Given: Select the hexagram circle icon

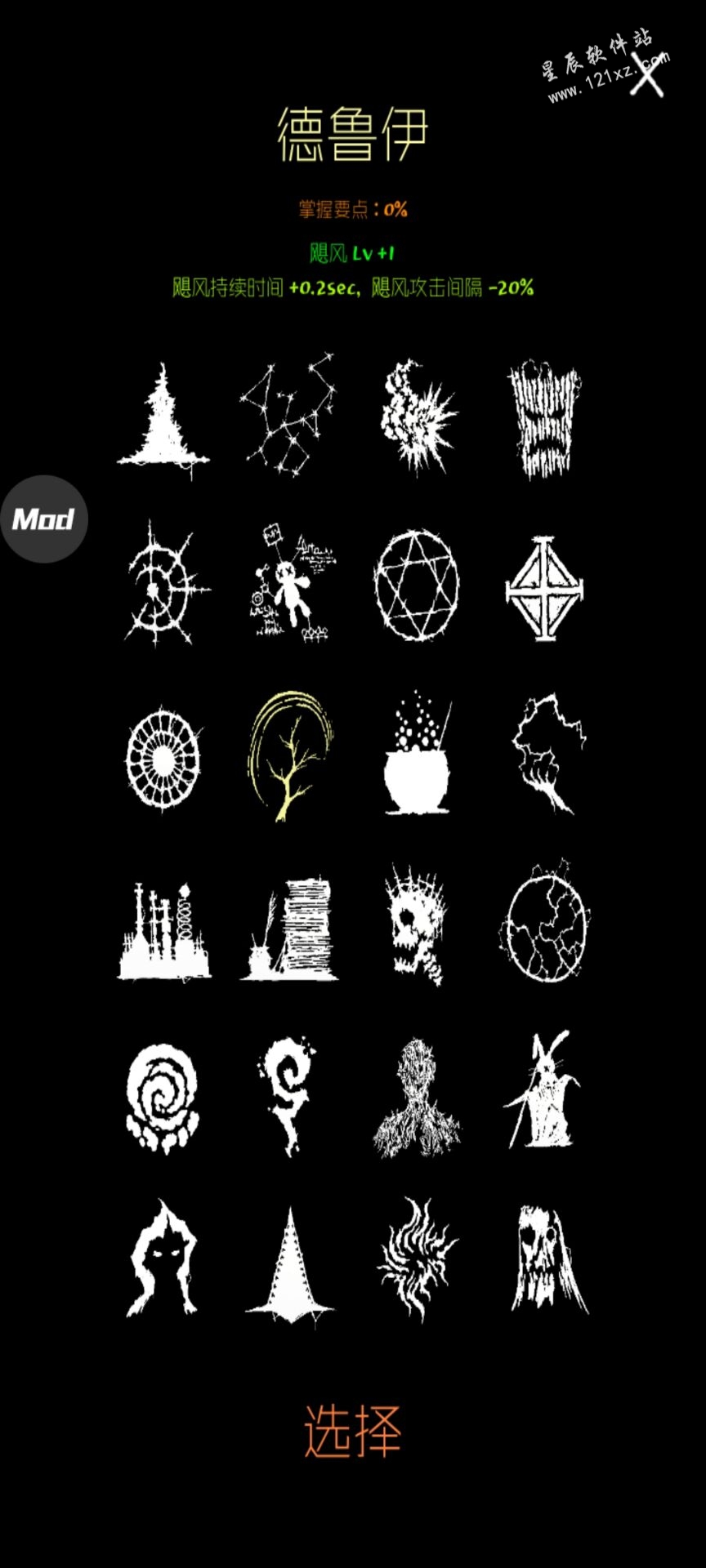Looking at the screenshot, I should tap(417, 585).
